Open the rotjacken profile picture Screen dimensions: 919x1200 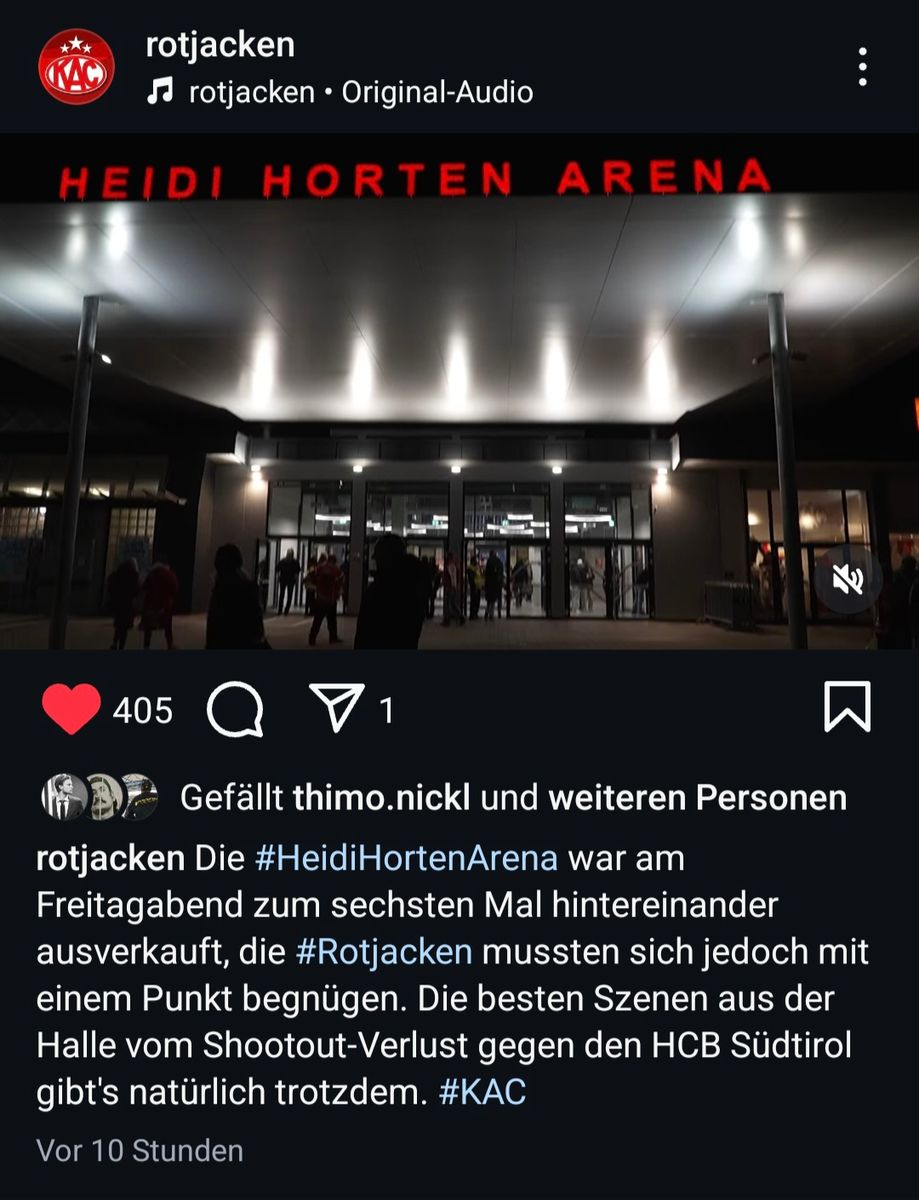pyautogui.click(x=76, y=67)
